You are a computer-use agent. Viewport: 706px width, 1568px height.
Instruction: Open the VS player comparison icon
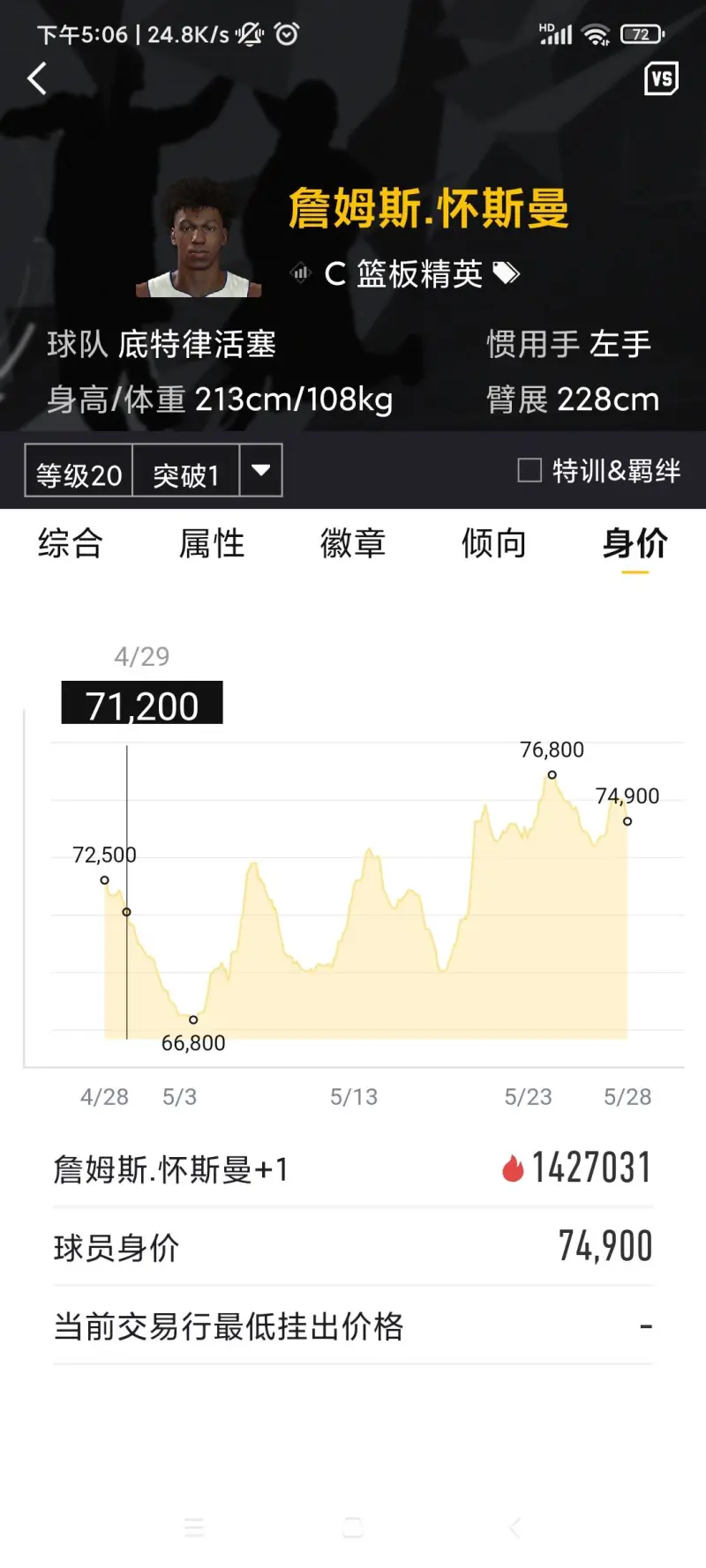click(x=661, y=78)
